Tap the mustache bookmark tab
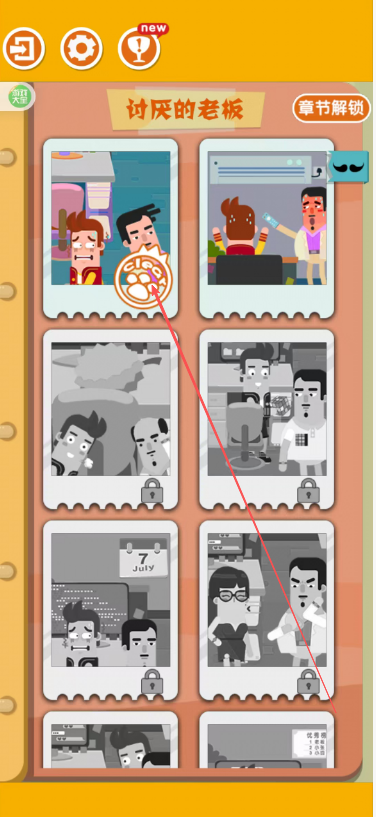Viewport: 376px width, 817px height. 348,167
